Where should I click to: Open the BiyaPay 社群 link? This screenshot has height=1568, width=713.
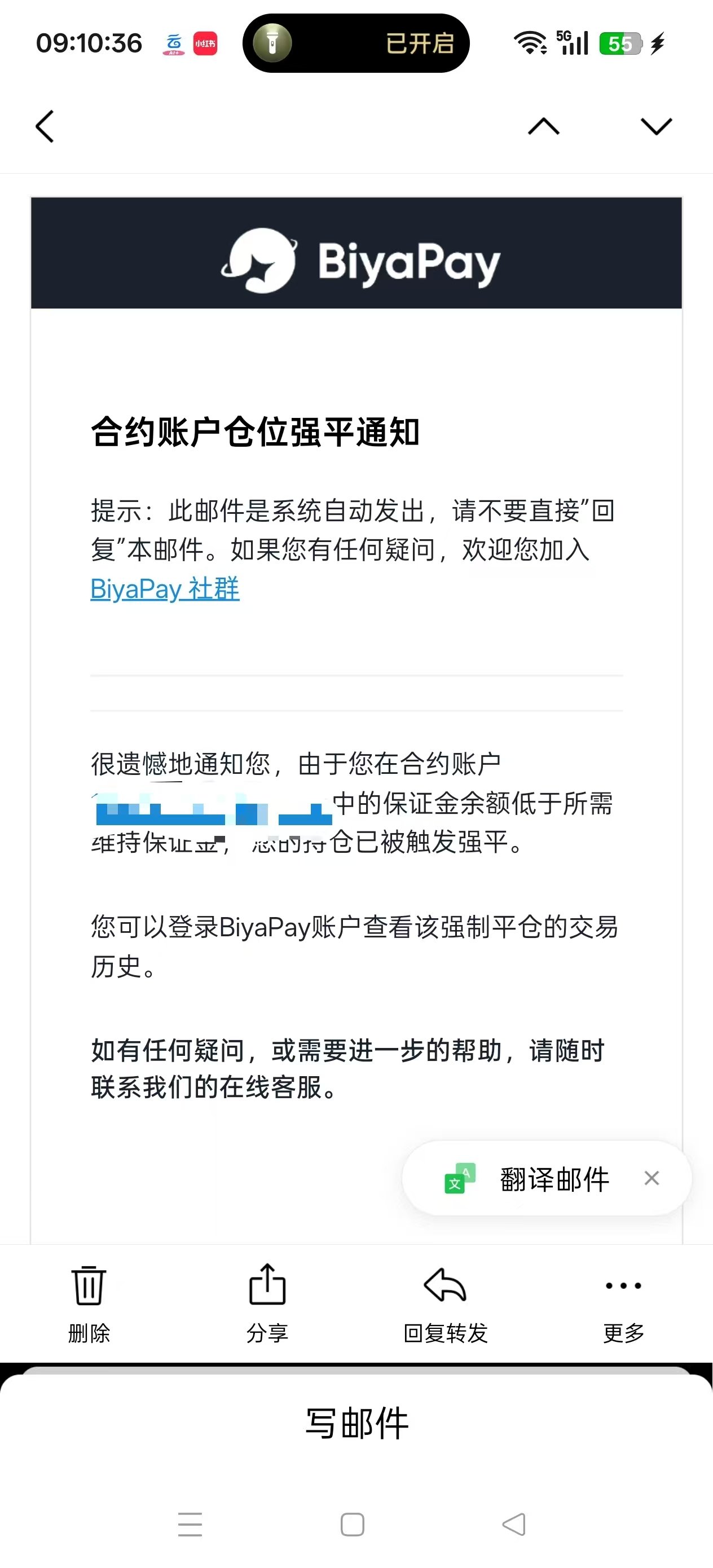pyautogui.click(x=165, y=589)
